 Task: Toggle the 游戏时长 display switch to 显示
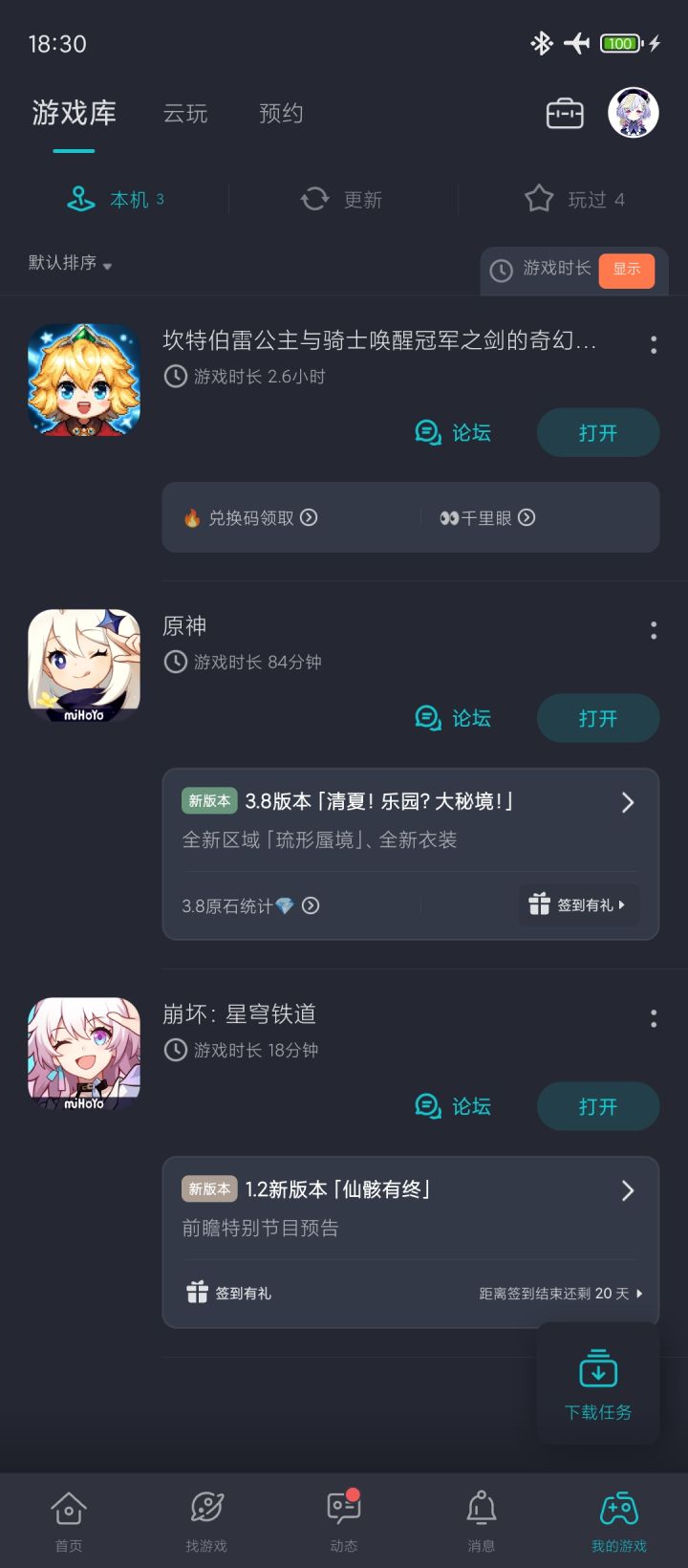tap(627, 271)
